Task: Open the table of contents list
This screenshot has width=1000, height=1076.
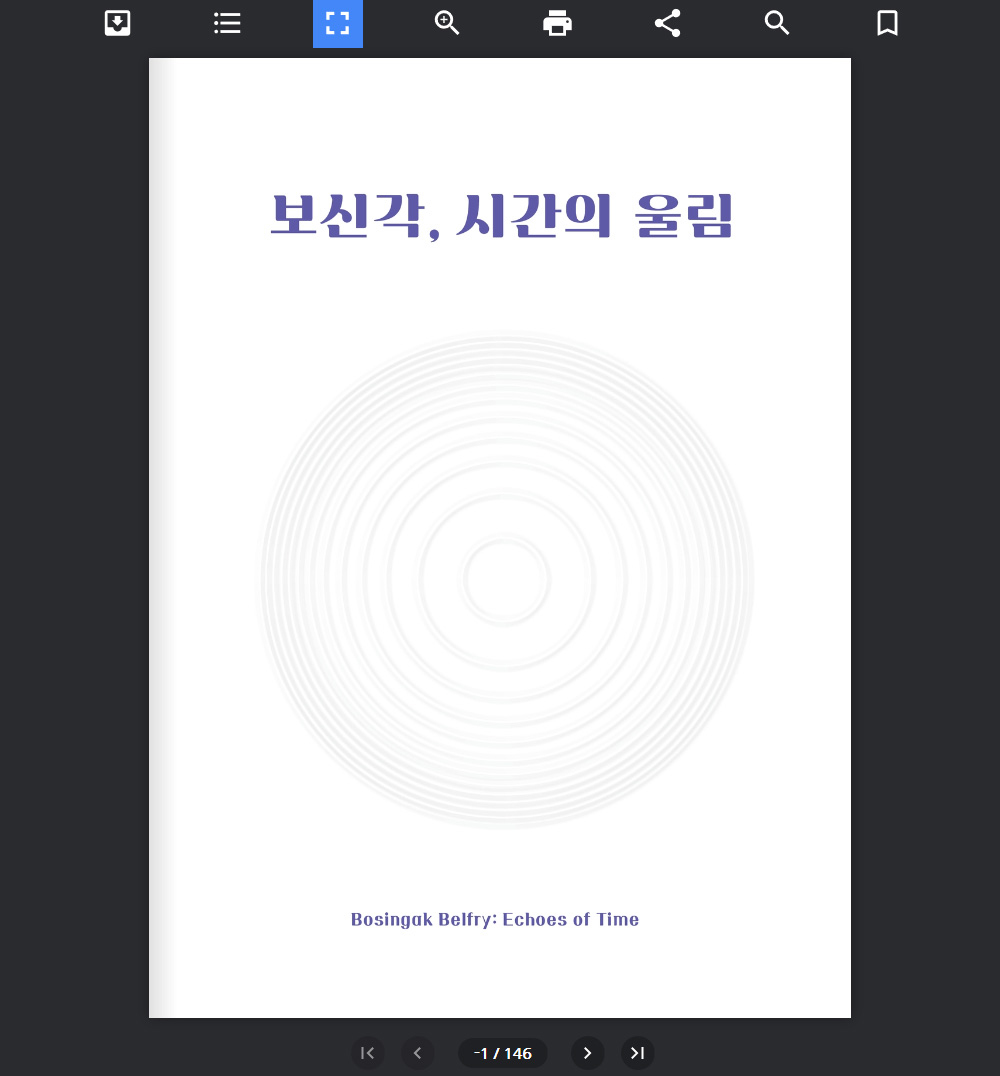Action: click(x=228, y=23)
